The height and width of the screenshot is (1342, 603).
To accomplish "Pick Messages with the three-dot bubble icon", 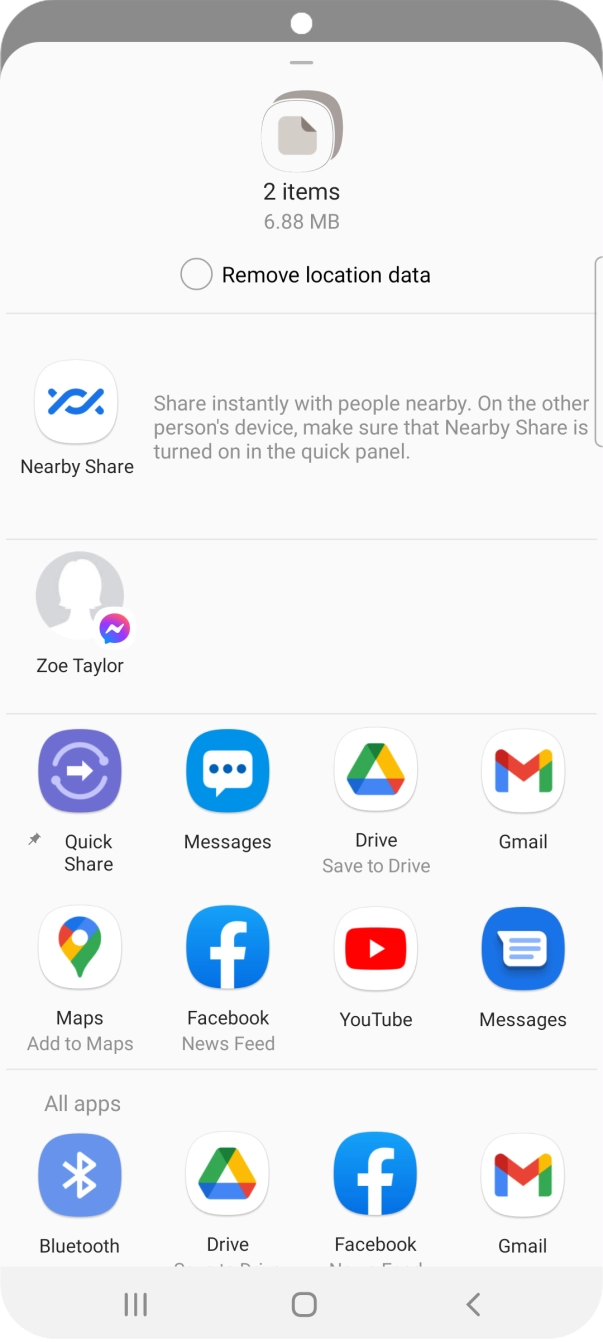I will pos(228,771).
